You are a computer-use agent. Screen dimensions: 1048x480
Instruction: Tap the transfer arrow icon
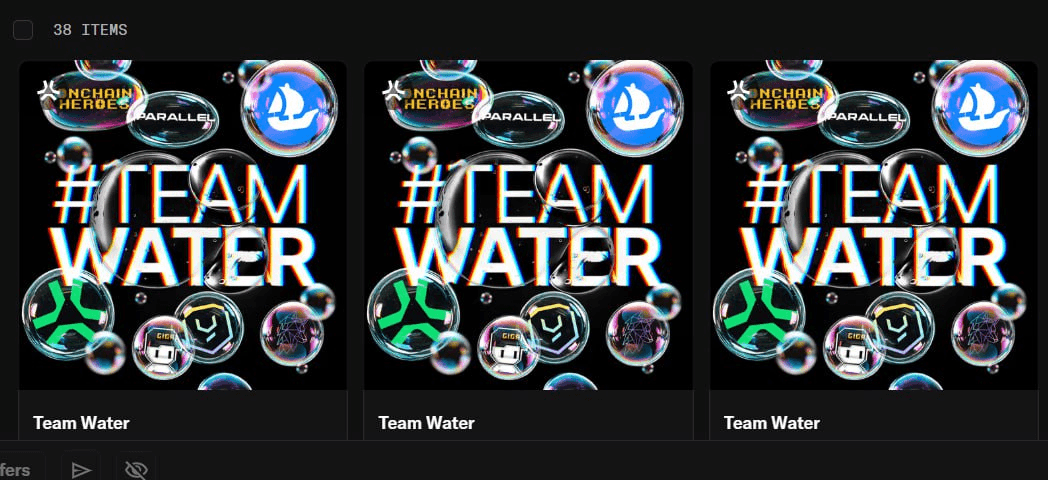pyautogui.click(x=82, y=469)
